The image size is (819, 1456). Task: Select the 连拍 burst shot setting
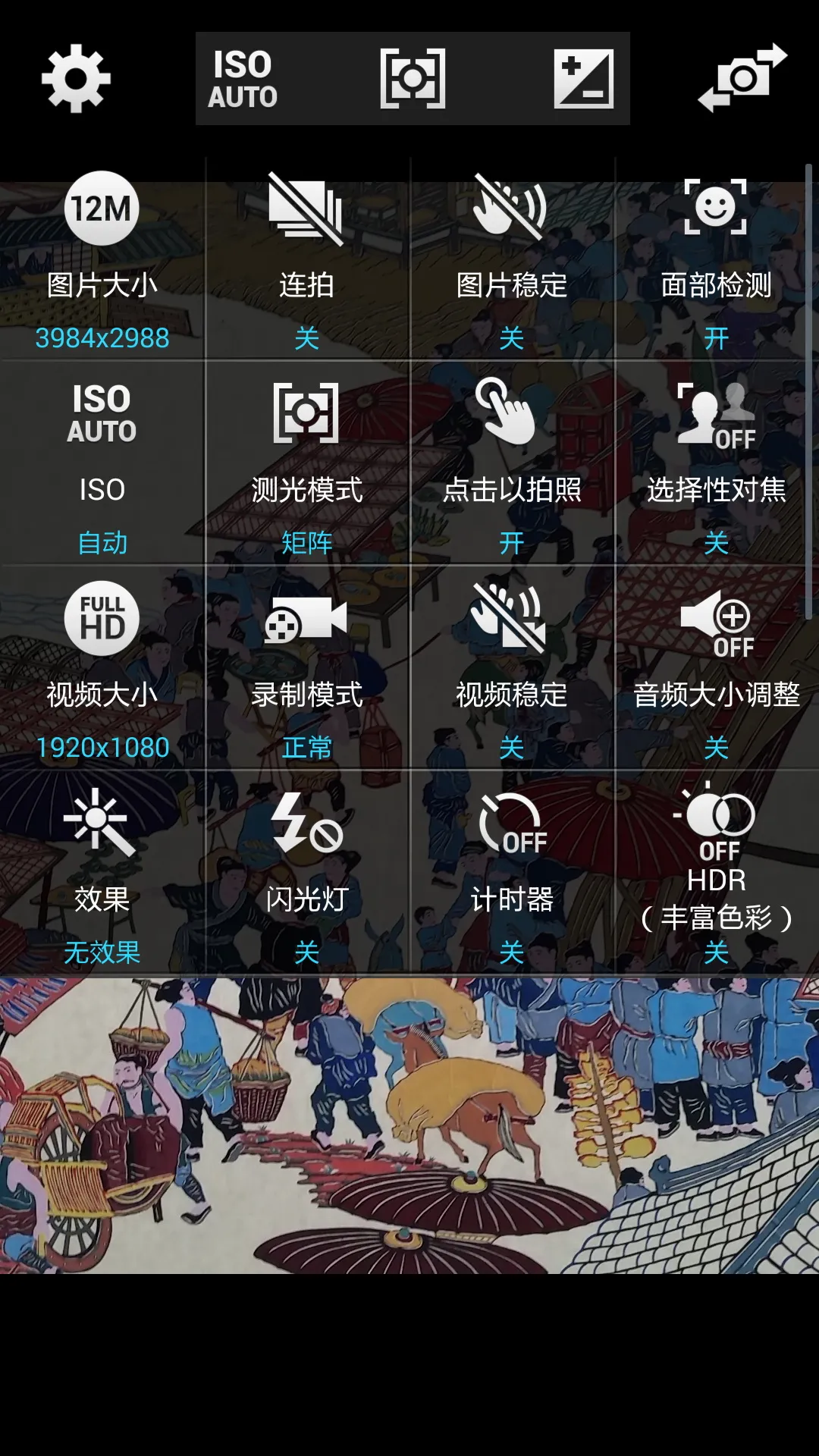(x=307, y=260)
